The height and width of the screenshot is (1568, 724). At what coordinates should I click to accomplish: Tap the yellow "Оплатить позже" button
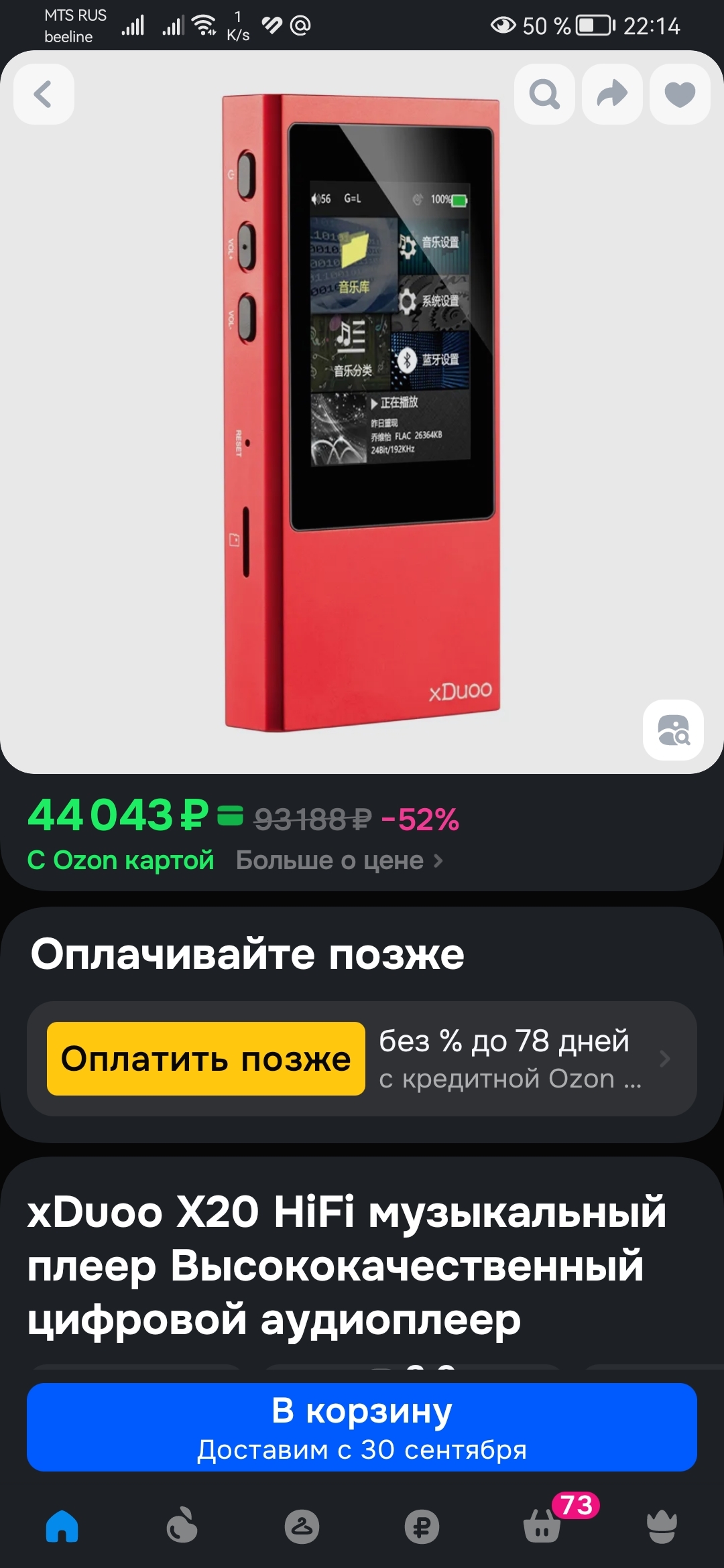tap(206, 1059)
